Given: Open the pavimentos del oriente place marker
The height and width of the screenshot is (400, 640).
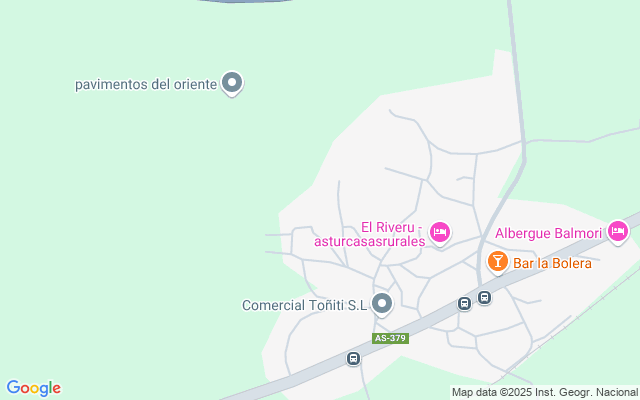Looking at the screenshot, I should [232, 83].
